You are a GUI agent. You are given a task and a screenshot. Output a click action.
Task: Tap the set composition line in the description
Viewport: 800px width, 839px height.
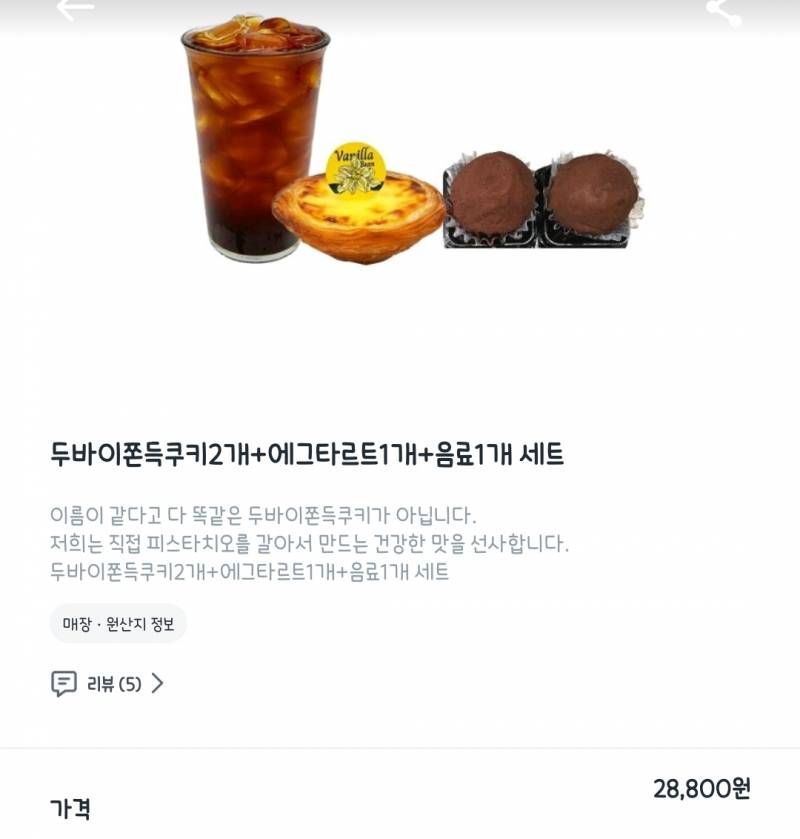pyautogui.click(x=251, y=575)
